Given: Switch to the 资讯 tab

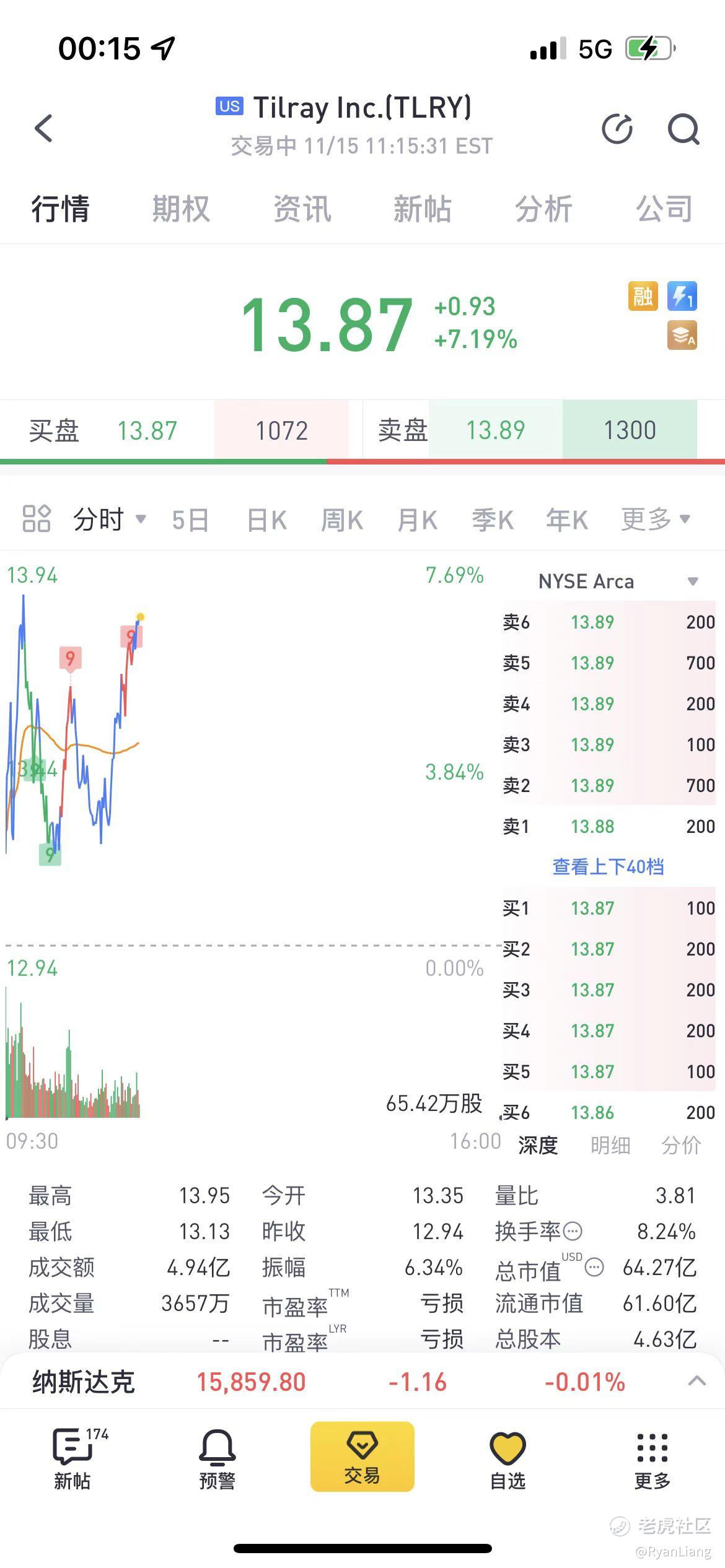Looking at the screenshot, I should (302, 209).
